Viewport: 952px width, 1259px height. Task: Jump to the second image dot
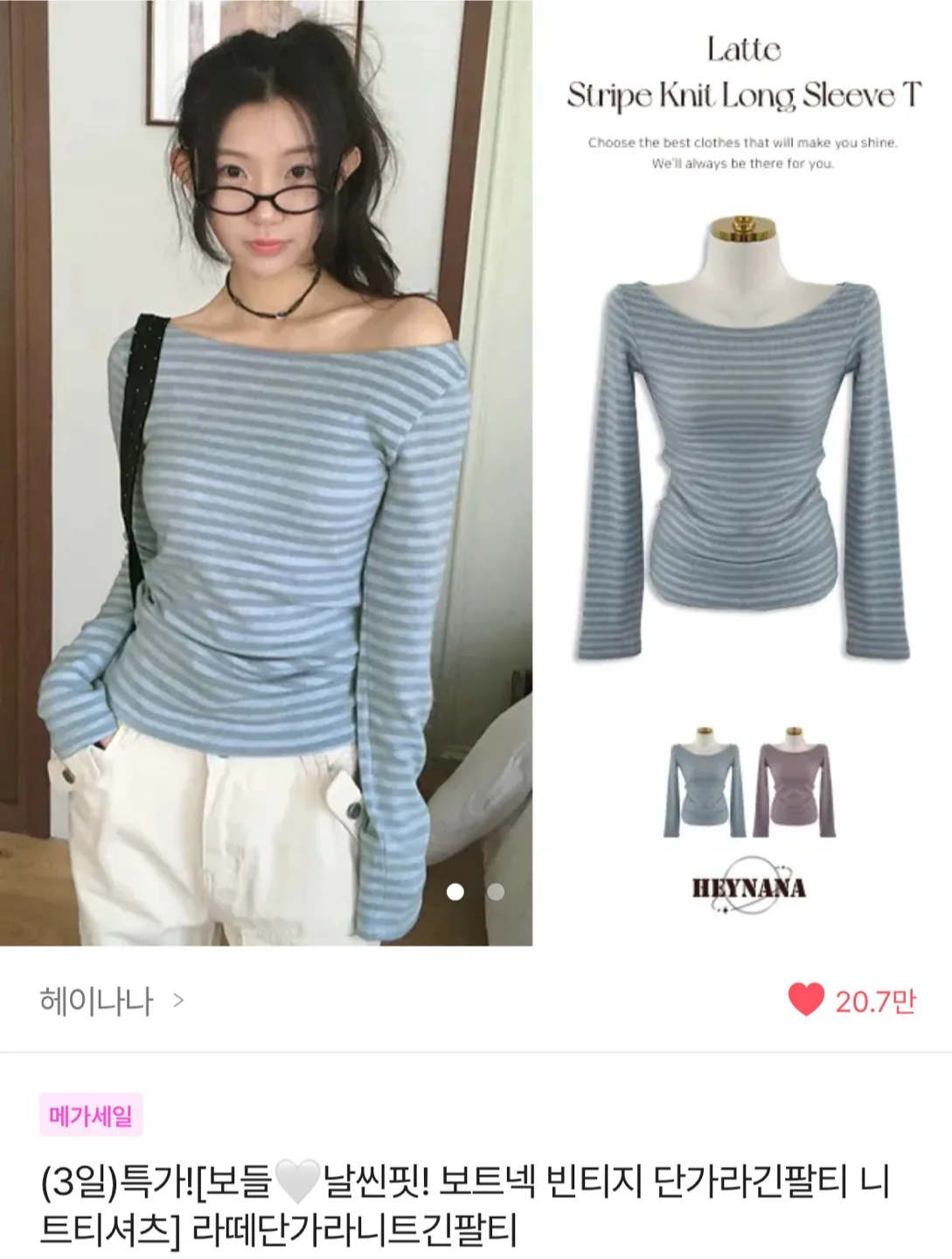pyautogui.click(x=496, y=892)
